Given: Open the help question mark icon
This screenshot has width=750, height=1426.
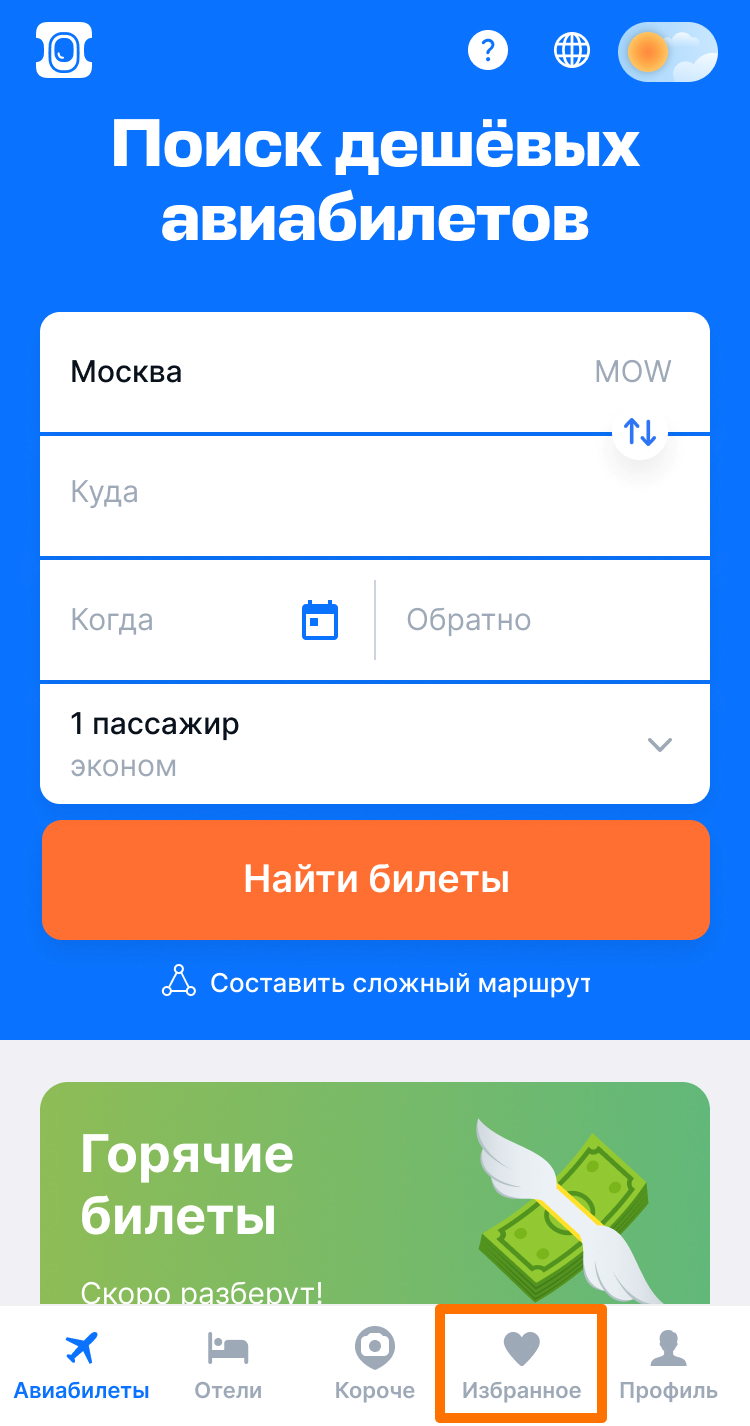Looking at the screenshot, I should tap(488, 50).
